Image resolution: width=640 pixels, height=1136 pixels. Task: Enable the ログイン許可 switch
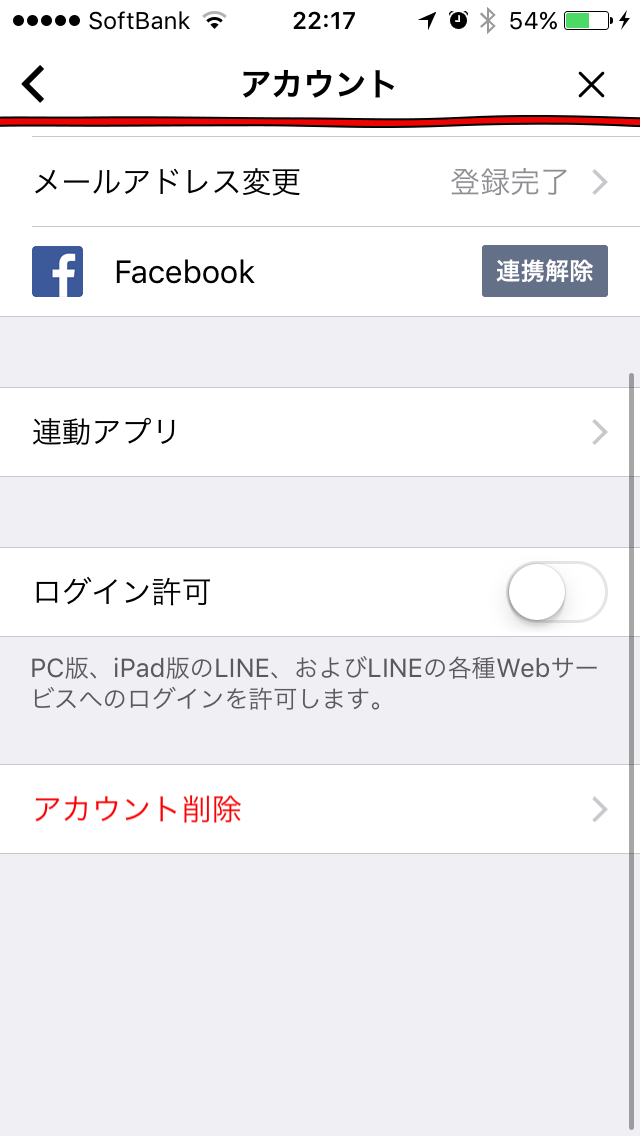[556, 592]
